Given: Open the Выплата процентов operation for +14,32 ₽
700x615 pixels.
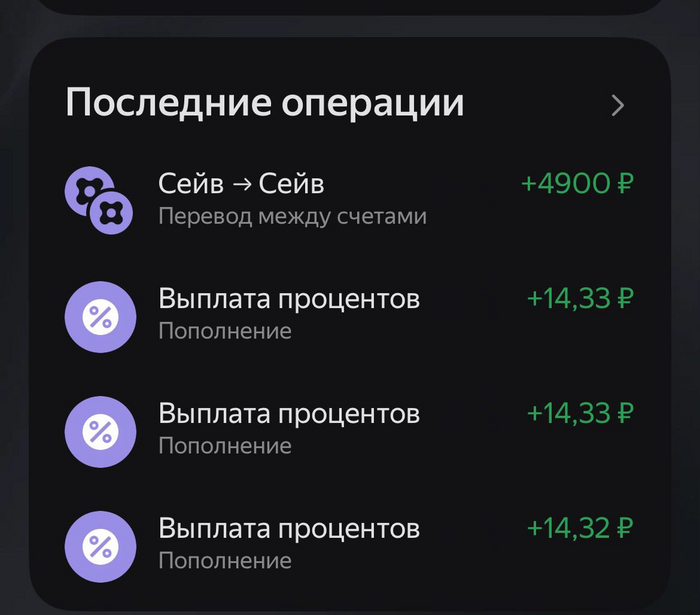Looking at the screenshot, I should tap(350, 543).
